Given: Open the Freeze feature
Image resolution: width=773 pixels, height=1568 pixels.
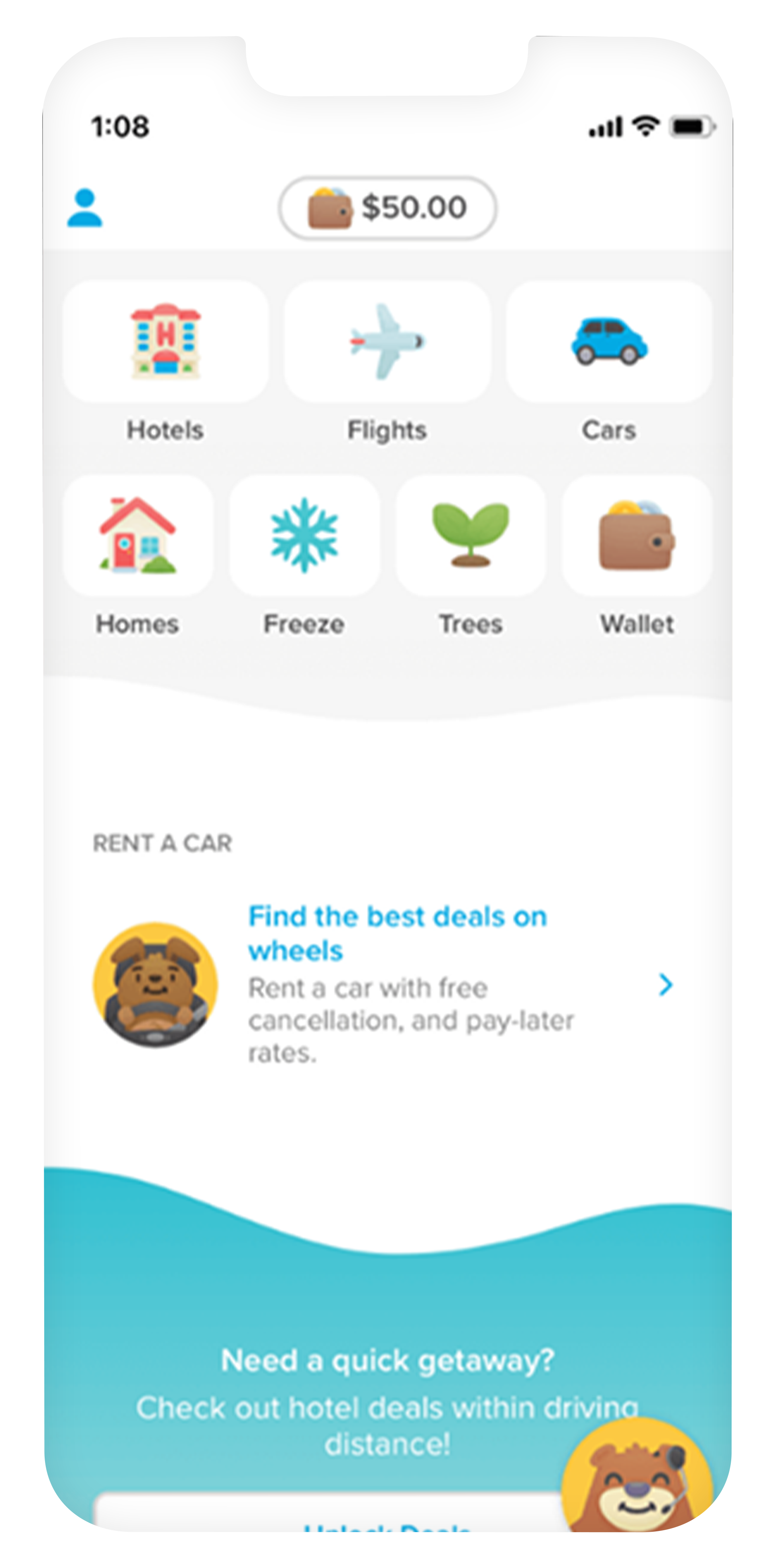Looking at the screenshot, I should click(304, 536).
